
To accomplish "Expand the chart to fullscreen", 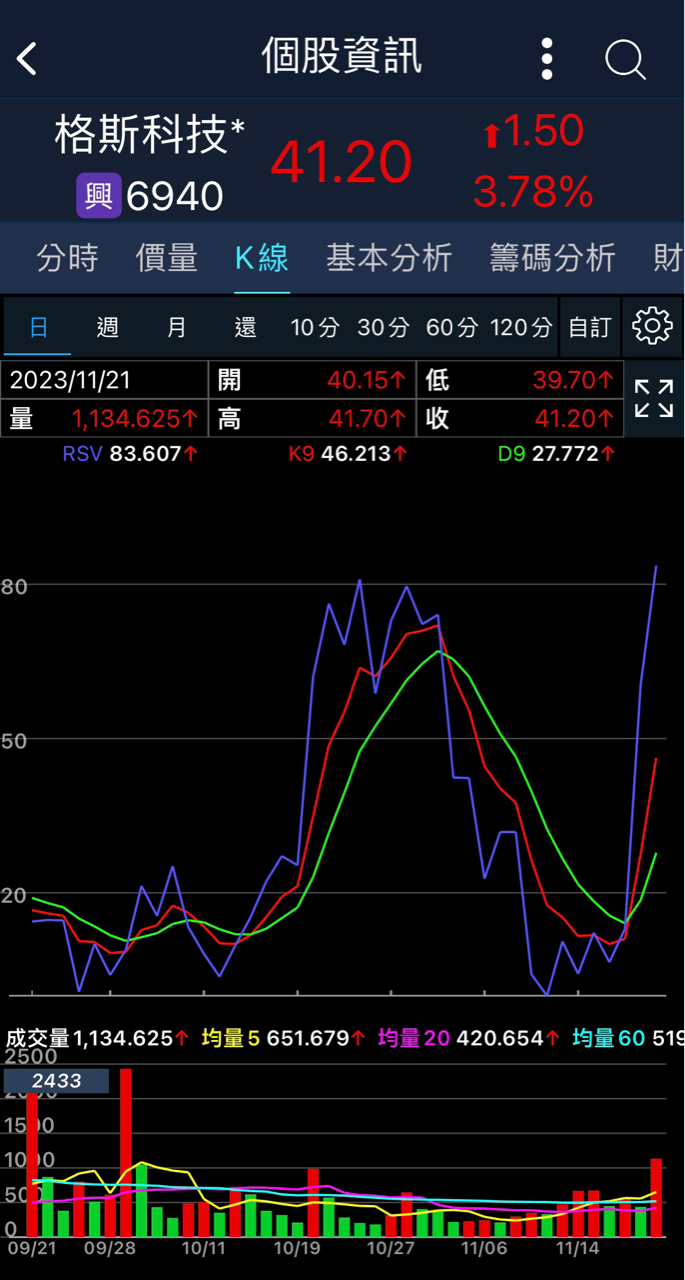I will coord(653,398).
